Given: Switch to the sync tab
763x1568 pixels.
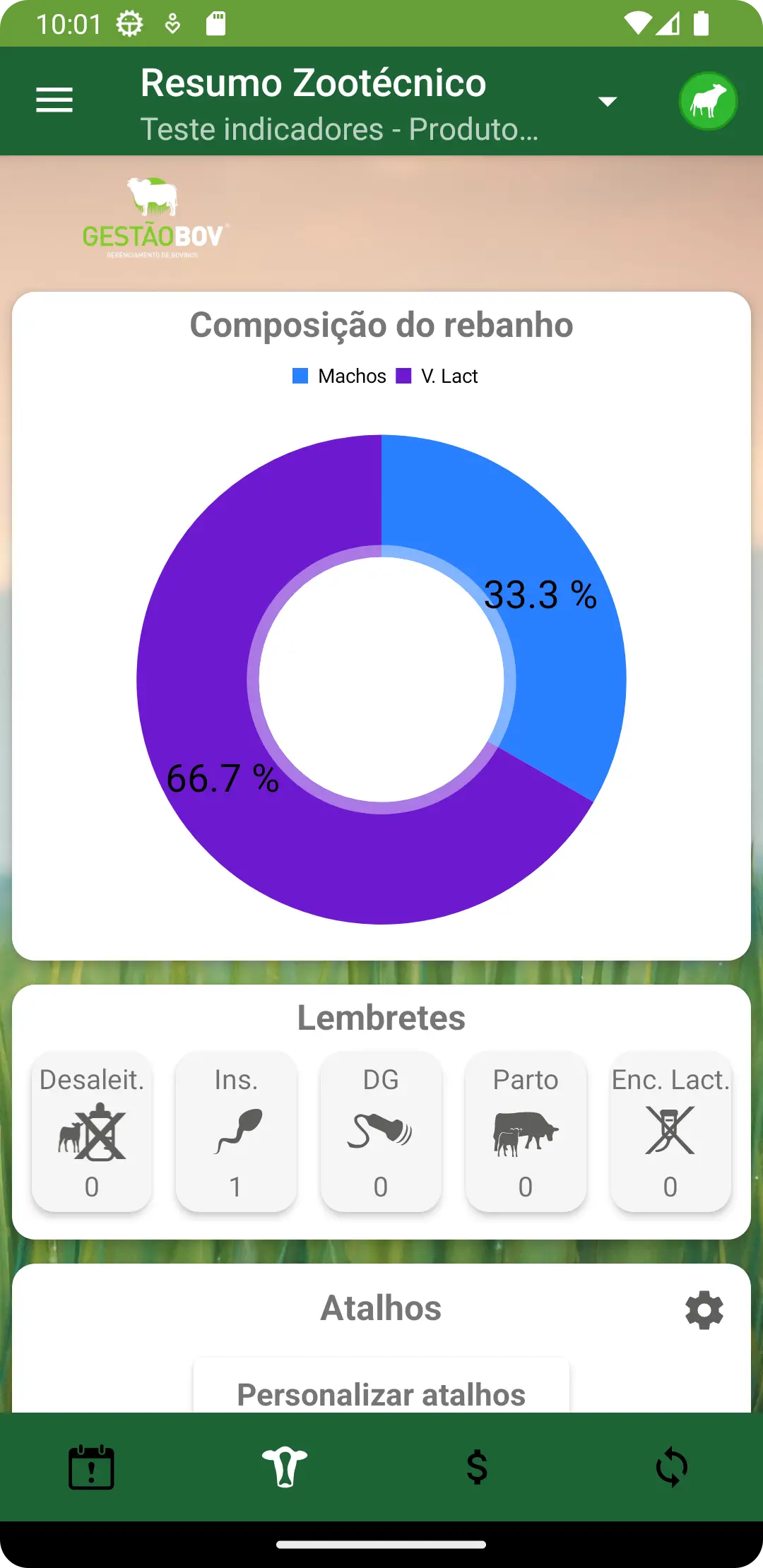Looking at the screenshot, I should click(x=671, y=1467).
